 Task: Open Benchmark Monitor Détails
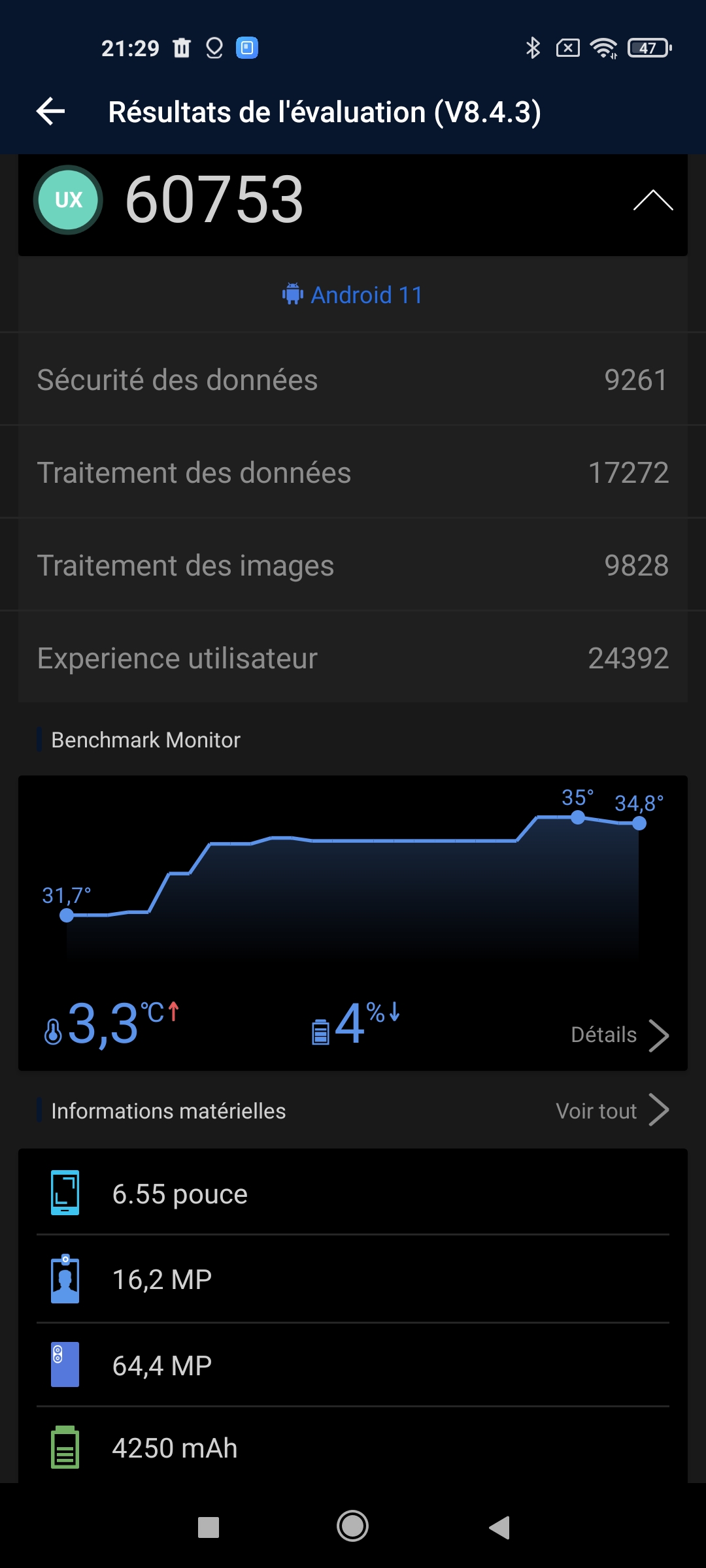pyautogui.click(x=618, y=1035)
